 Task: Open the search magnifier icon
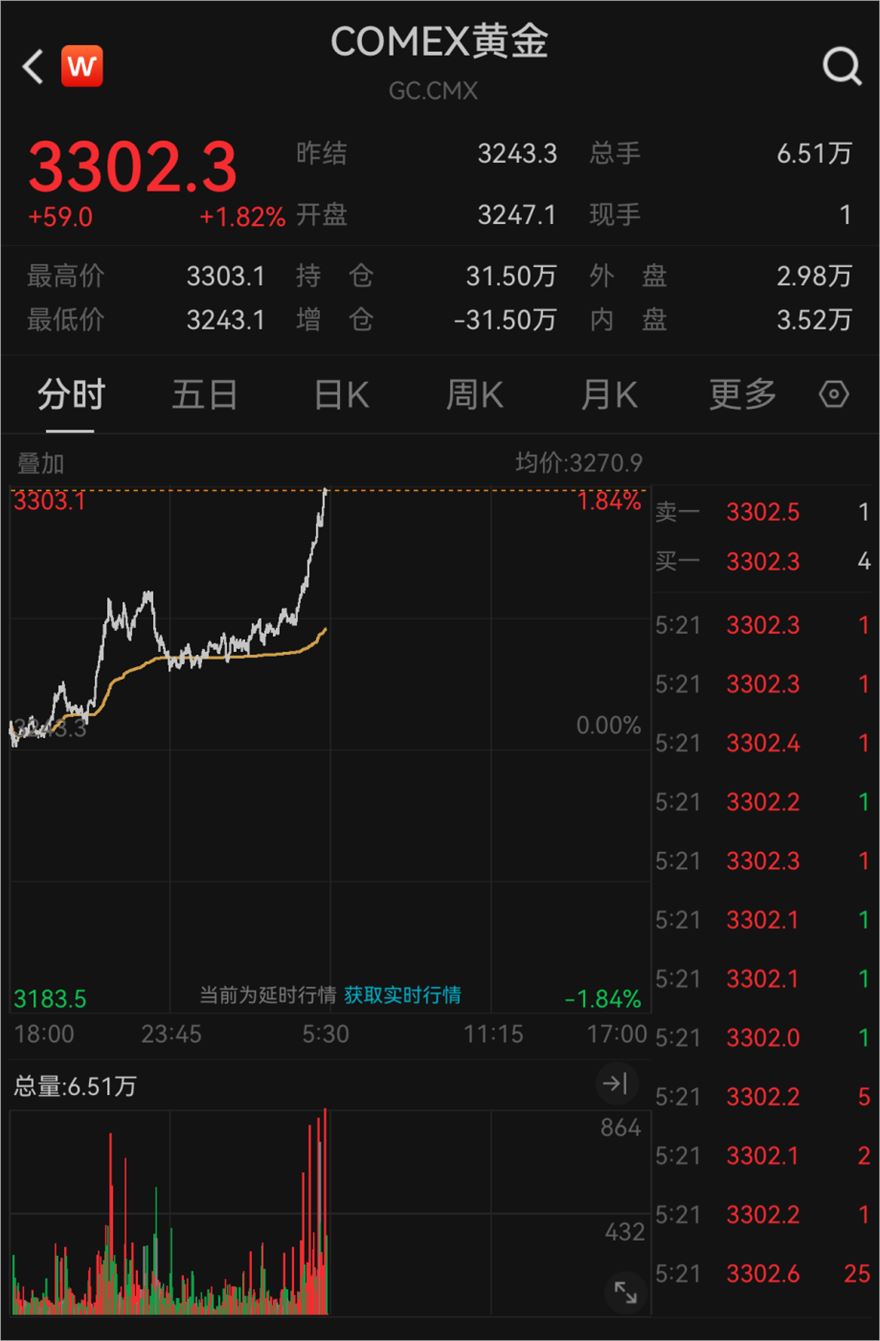click(x=842, y=67)
